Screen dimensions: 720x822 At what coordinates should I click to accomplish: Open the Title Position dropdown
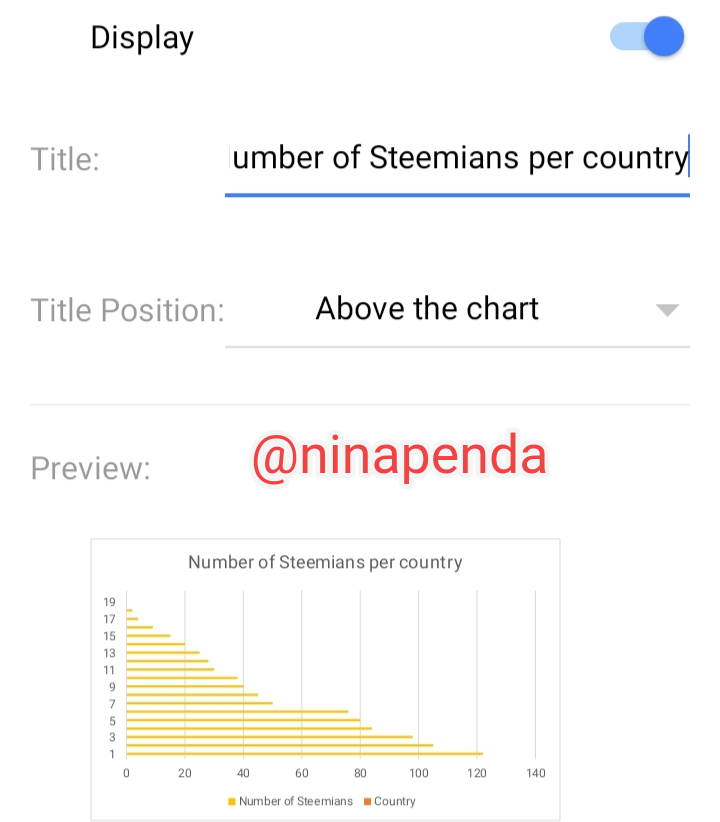[457, 309]
